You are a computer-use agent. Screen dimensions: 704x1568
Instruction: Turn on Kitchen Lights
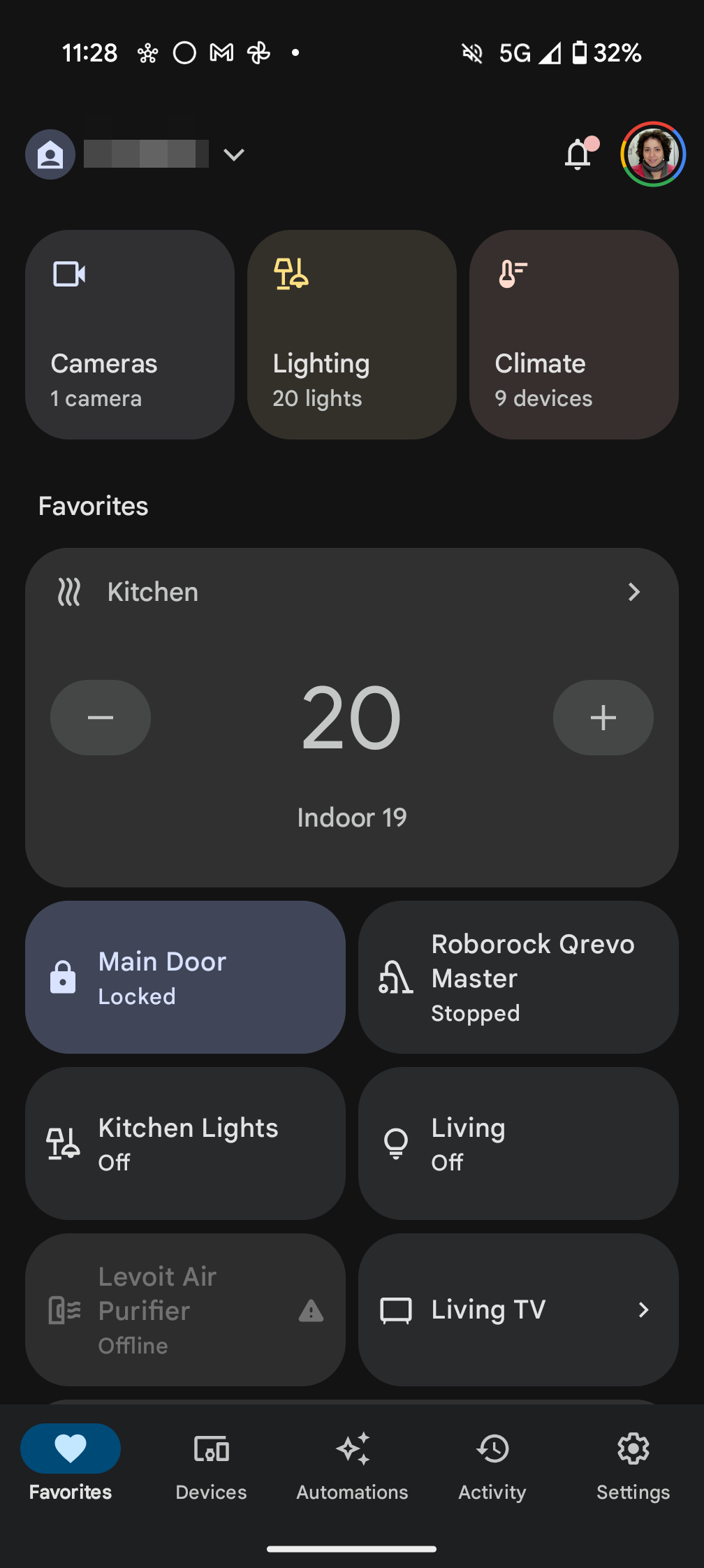tap(185, 1144)
